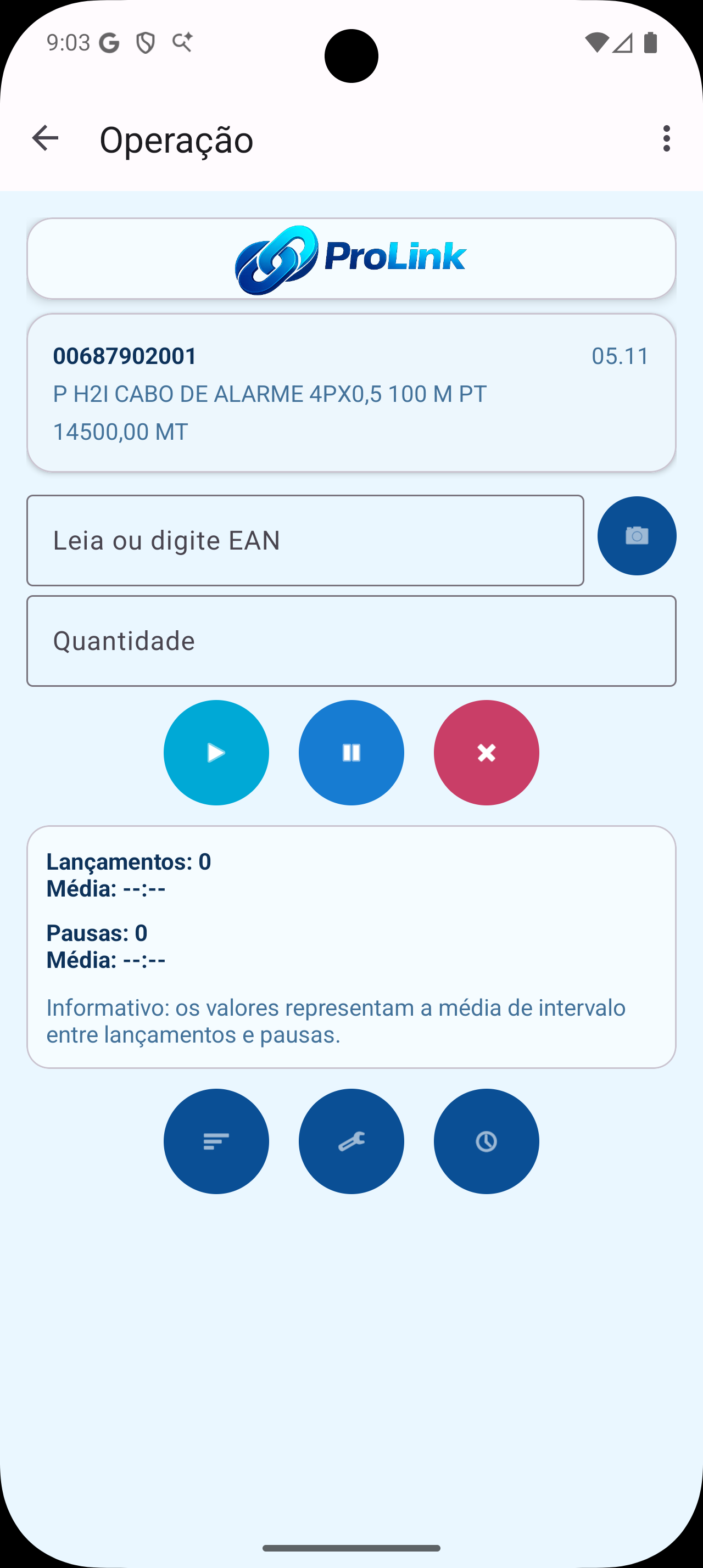The image size is (703, 1568).
Task: Tap the ProLink logo banner
Action: [351, 258]
